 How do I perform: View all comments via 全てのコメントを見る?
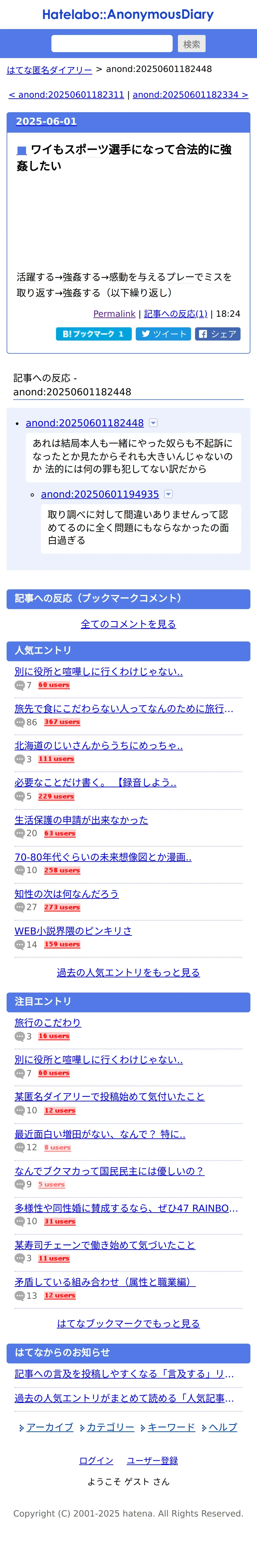tap(128, 624)
